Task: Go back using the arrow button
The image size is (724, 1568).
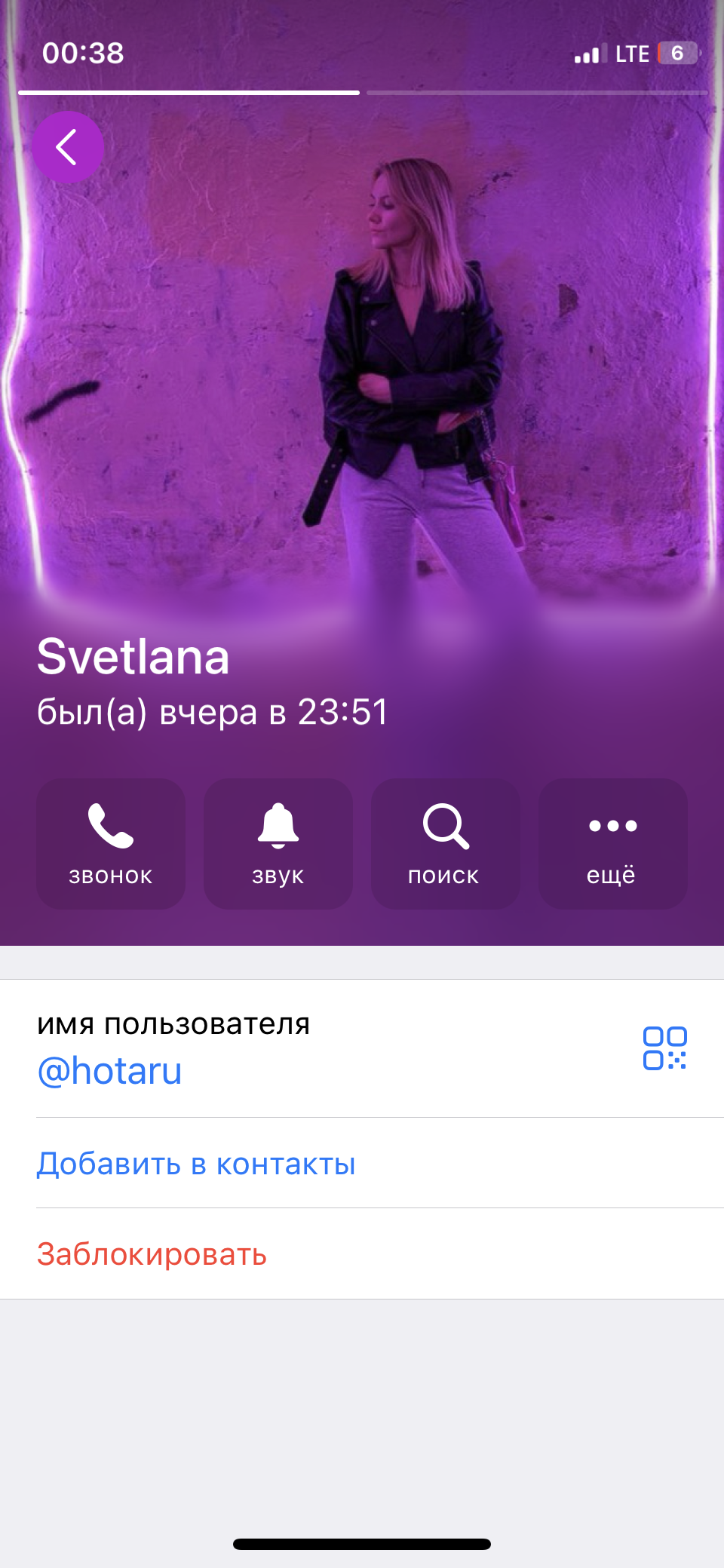Action: pyautogui.click(x=67, y=147)
